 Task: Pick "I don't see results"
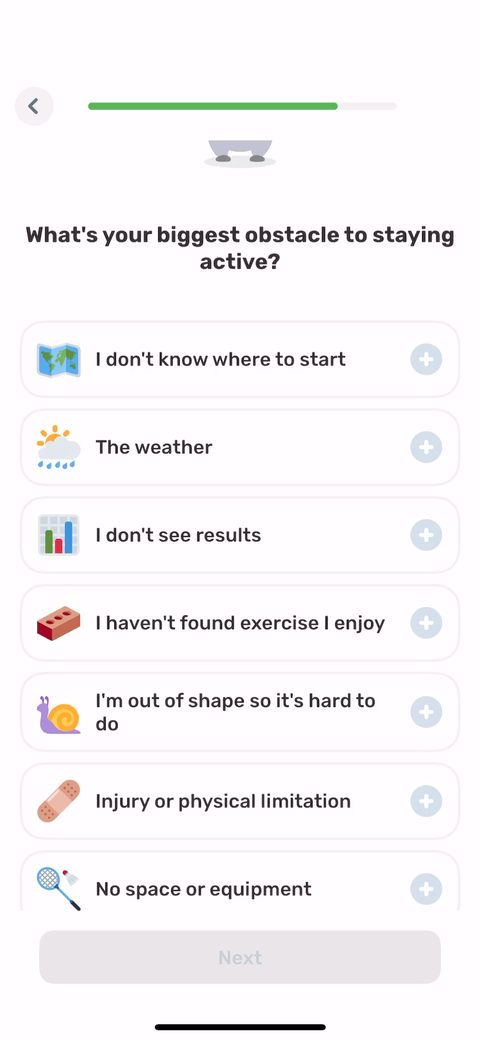[240, 535]
